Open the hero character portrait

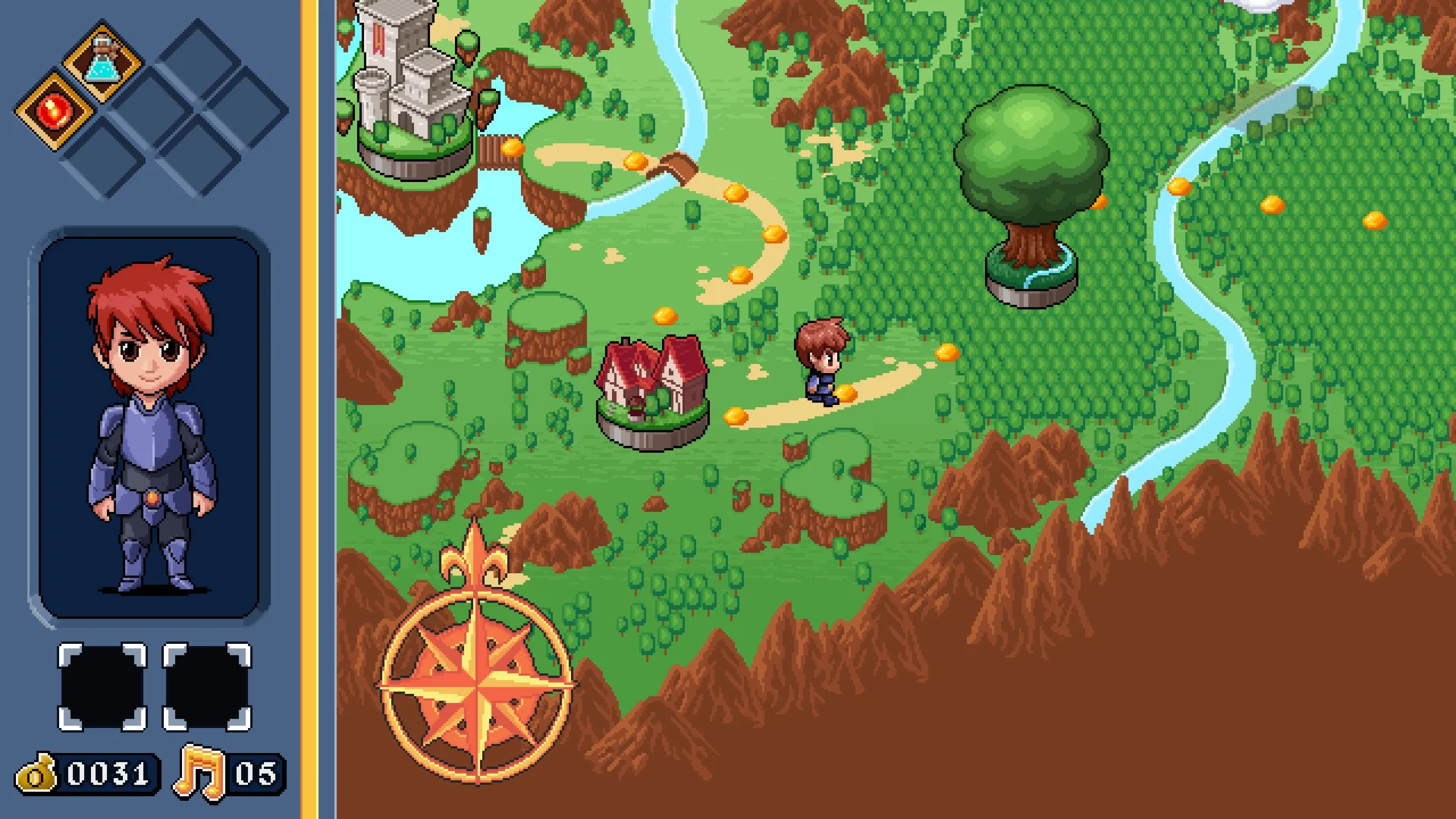[x=149, y=426]
